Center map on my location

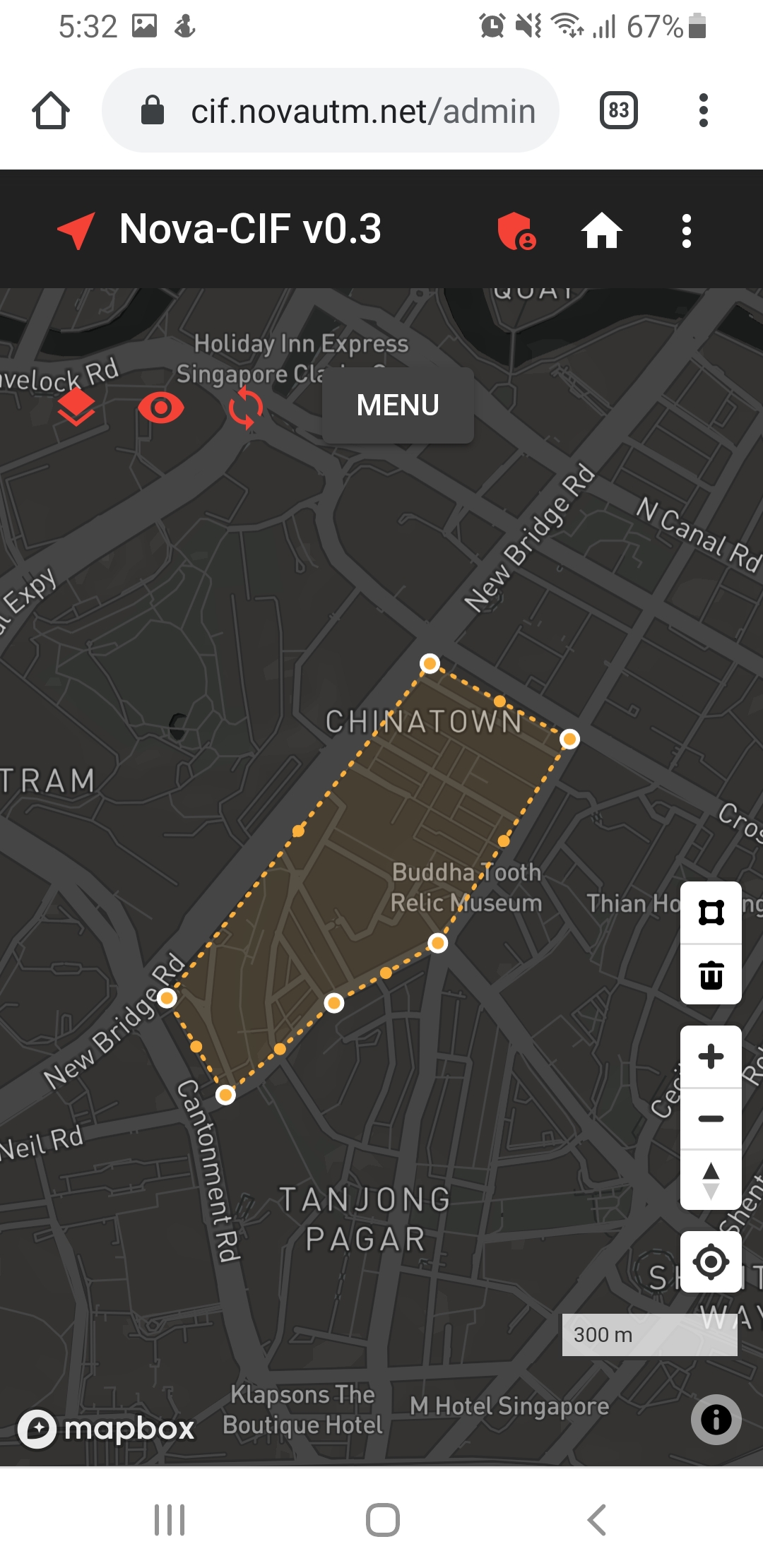click(711, 1261)
